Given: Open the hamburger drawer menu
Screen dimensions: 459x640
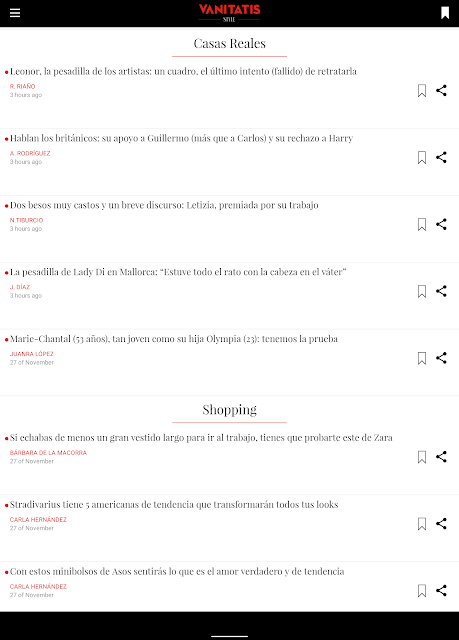Looking at the screenshot, I should point(15,13).
